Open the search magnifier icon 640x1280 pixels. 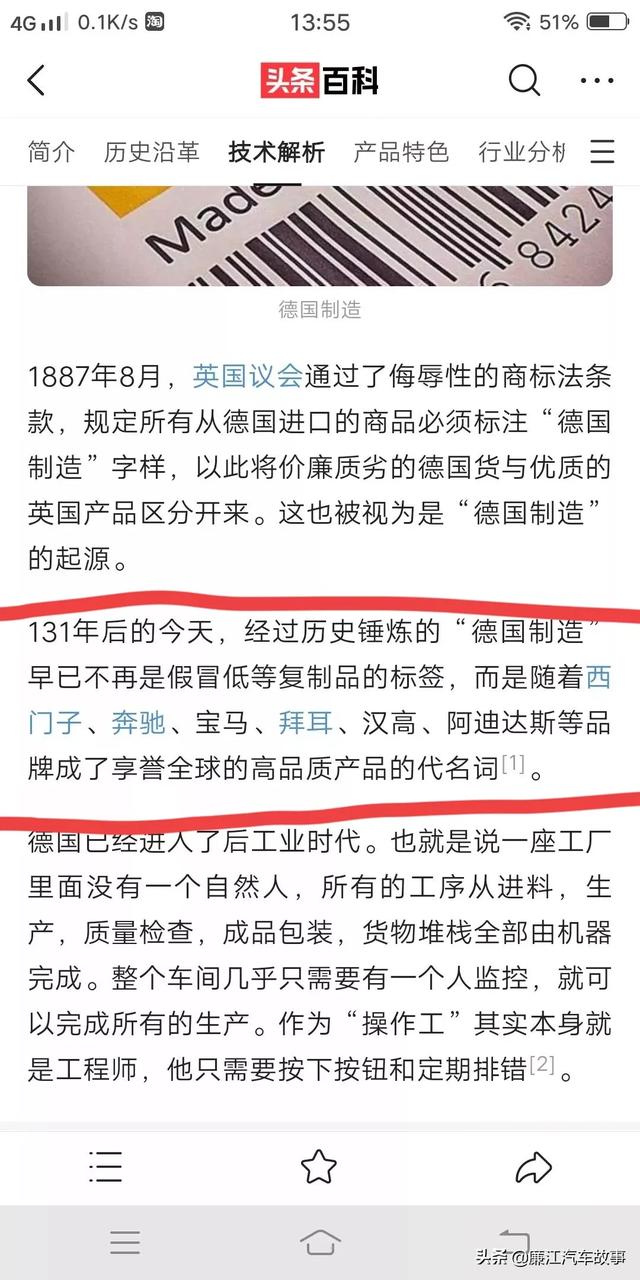pyautogui.click(x=524, y=81)
